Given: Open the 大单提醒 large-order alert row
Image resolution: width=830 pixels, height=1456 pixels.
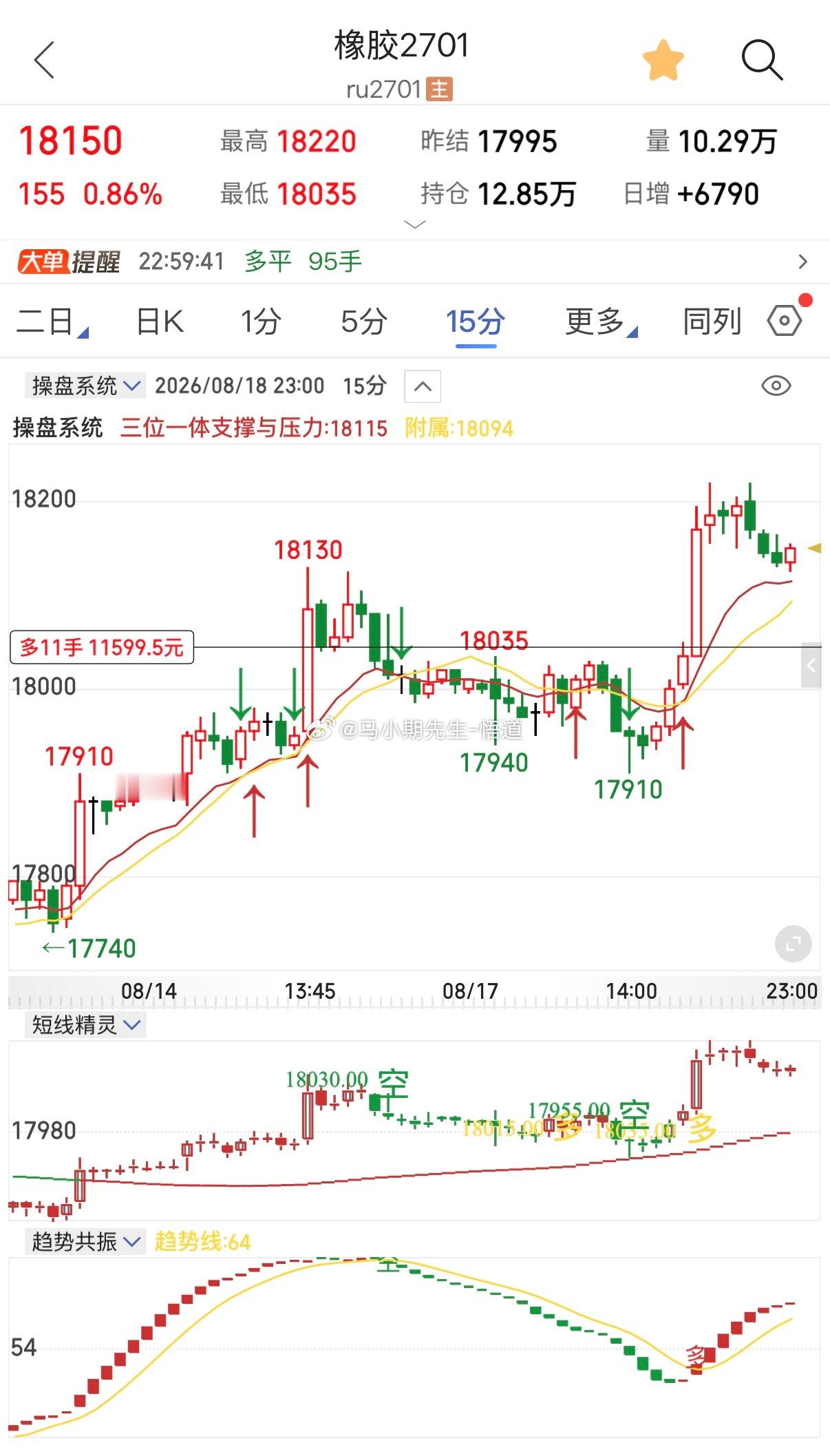Looking at the screenshot, I should pyautogui.click(x=415, y=262).
